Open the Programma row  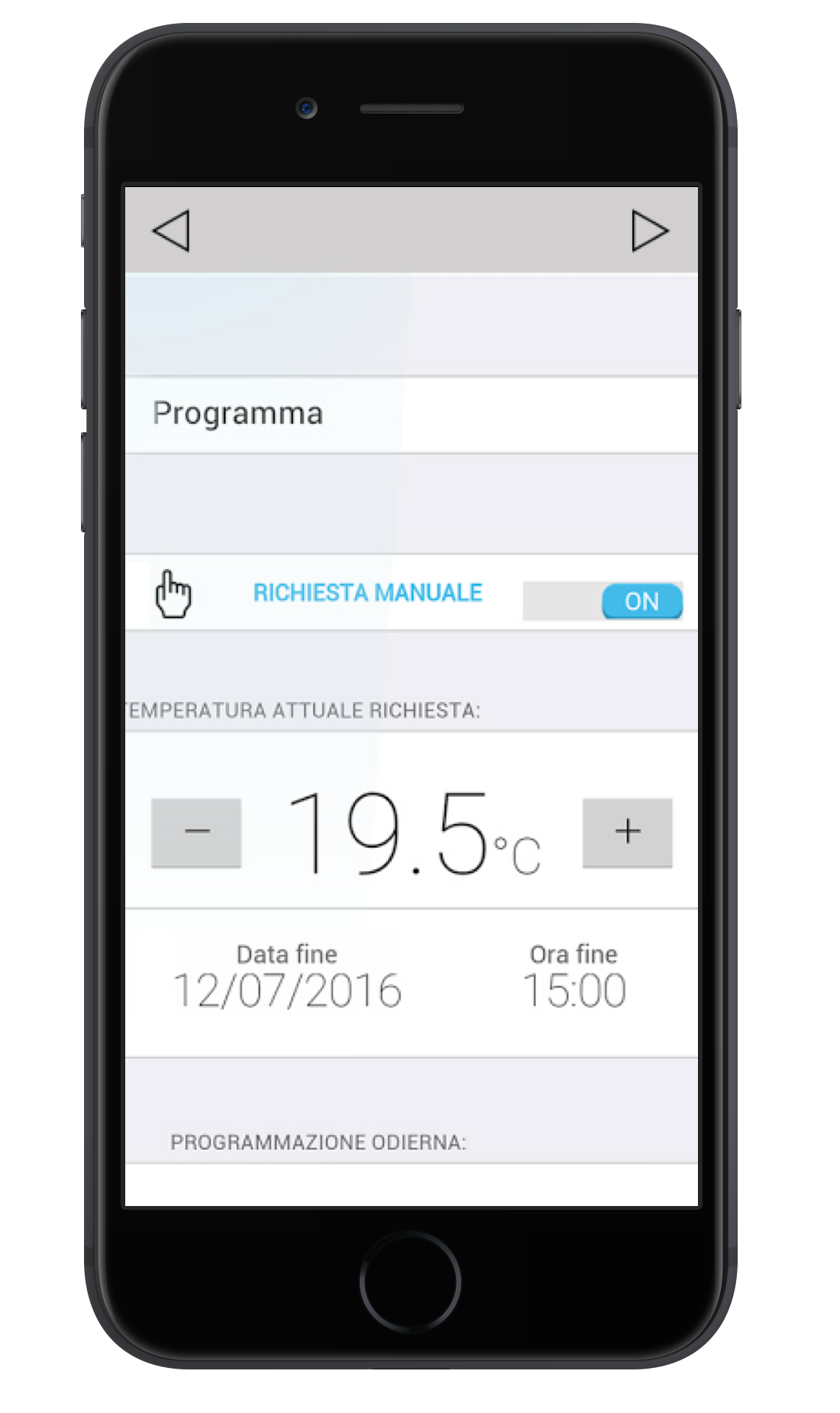pyautogui.click(x=412, y=415)
